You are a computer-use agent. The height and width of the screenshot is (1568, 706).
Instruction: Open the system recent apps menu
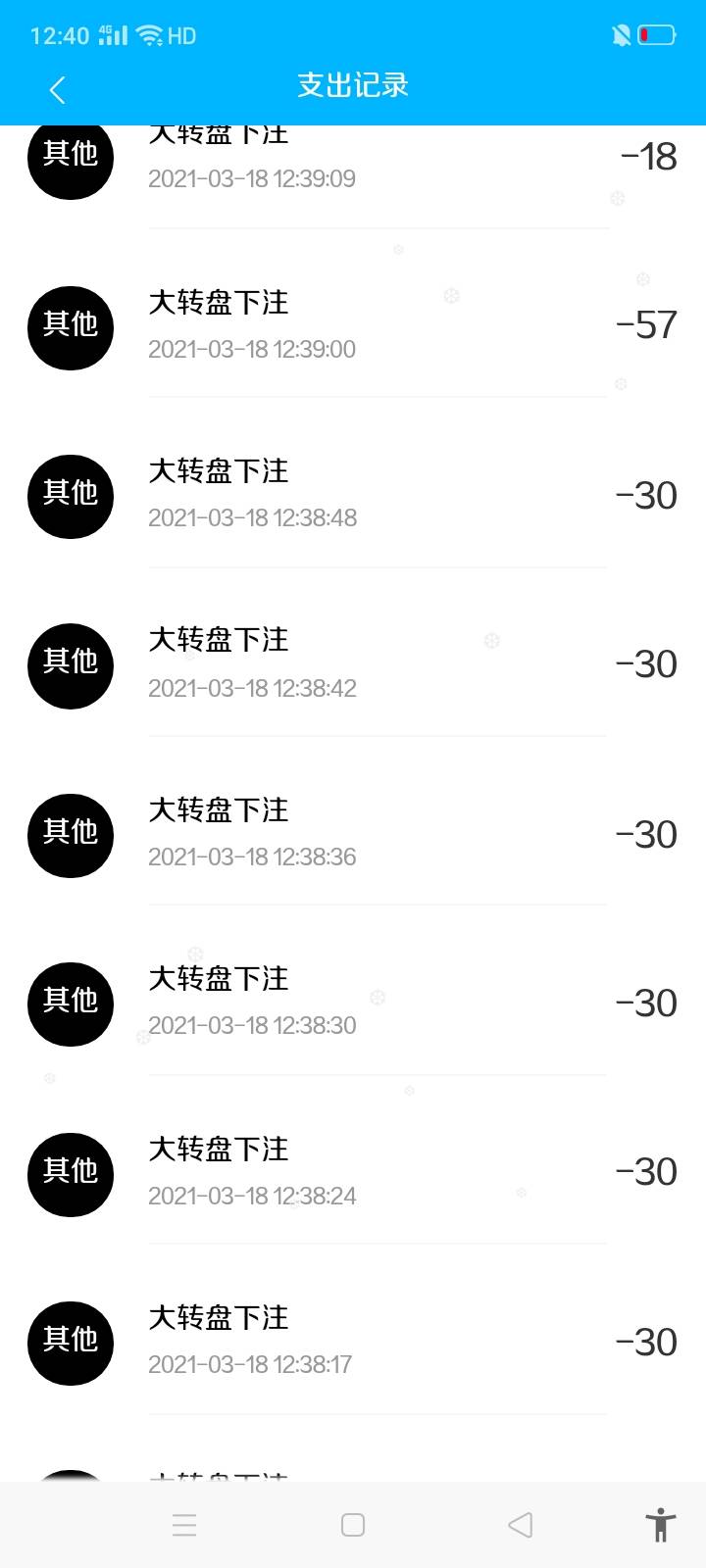(x=184, y=1525)
